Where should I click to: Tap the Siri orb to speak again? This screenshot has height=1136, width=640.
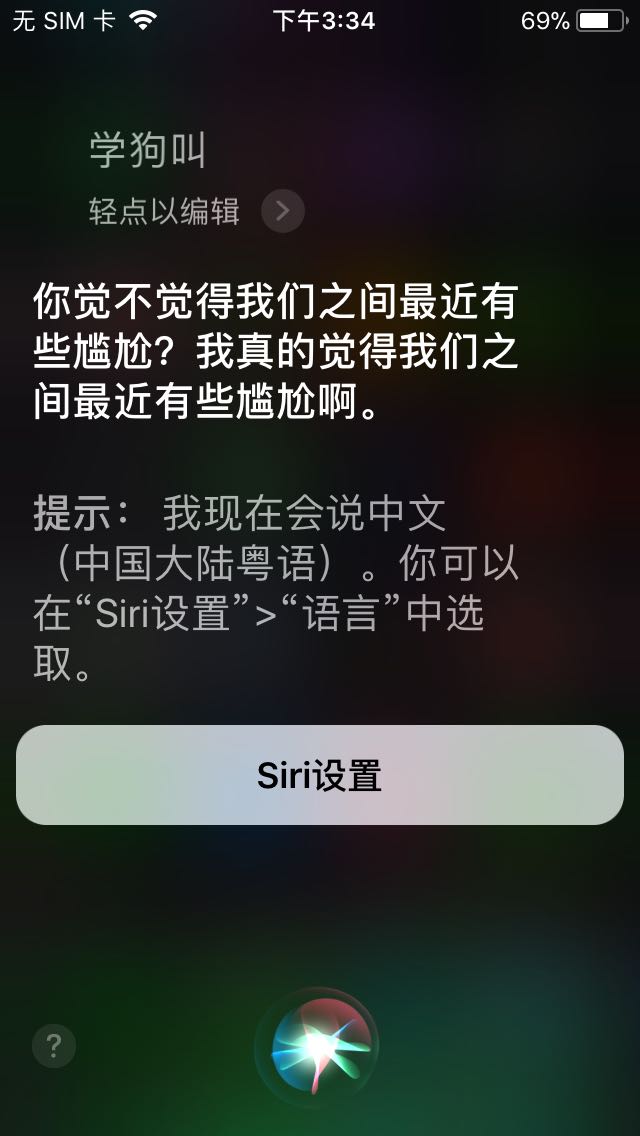pos(318,1048)
